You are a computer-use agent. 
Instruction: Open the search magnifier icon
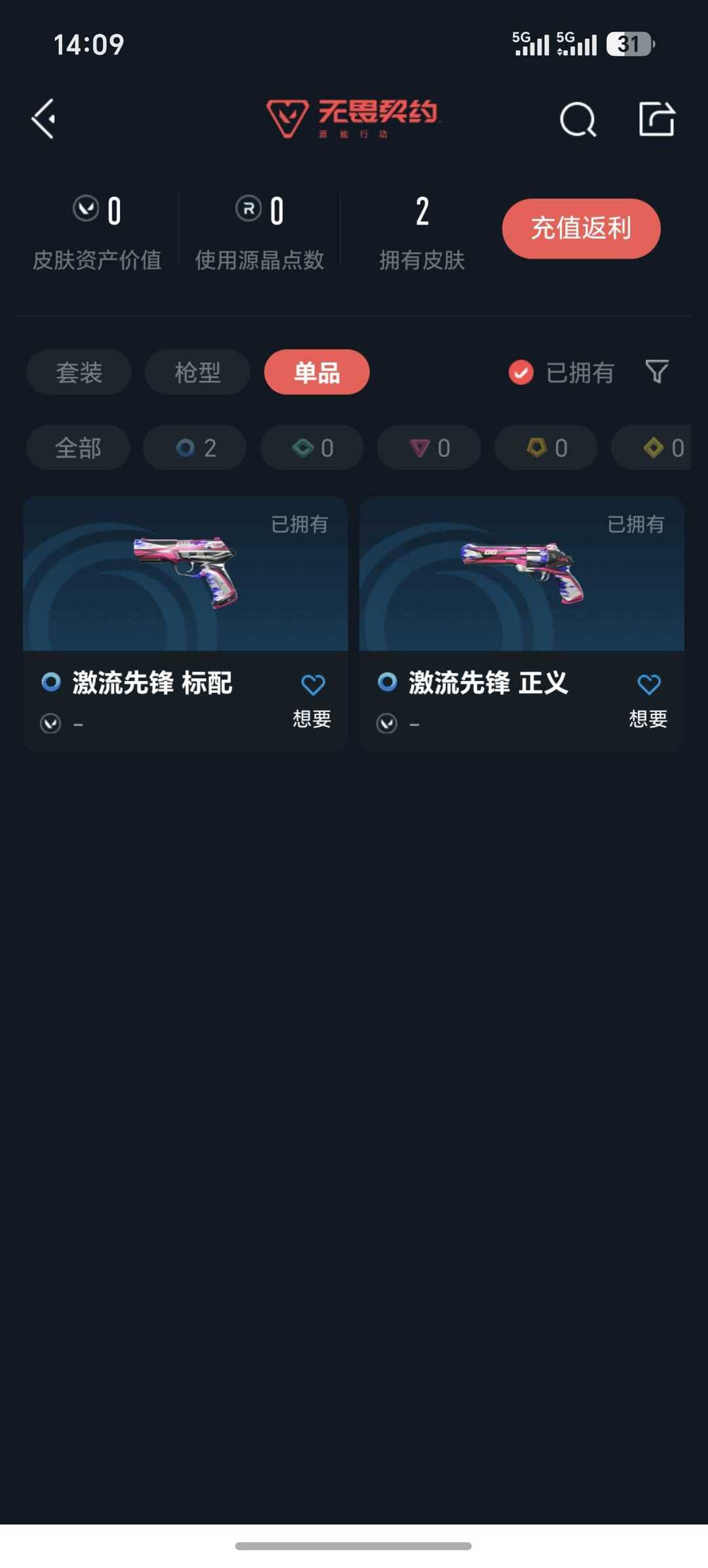(578, 119)
